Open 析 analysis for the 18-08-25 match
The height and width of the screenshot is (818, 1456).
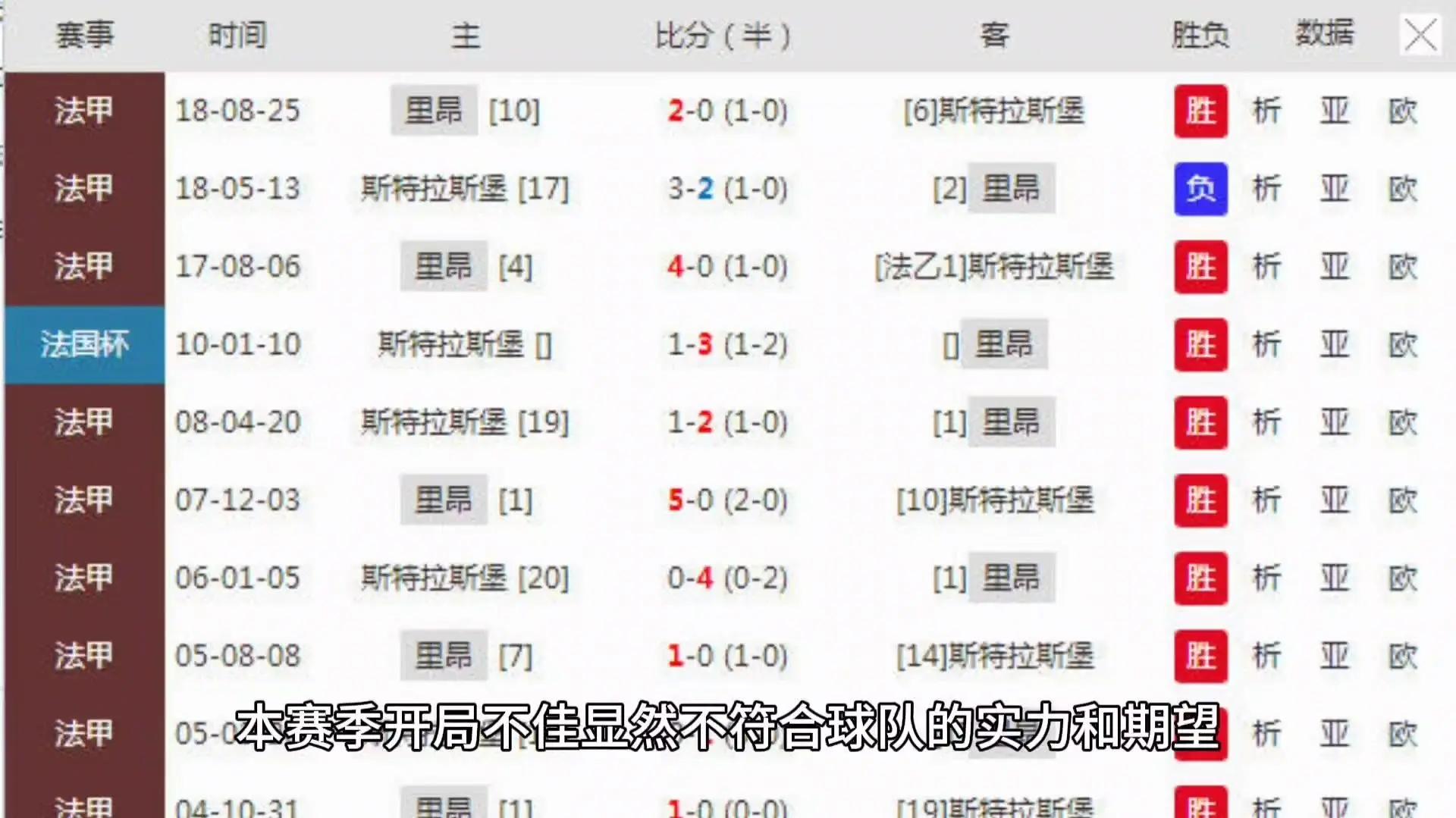click(1266, 111)
